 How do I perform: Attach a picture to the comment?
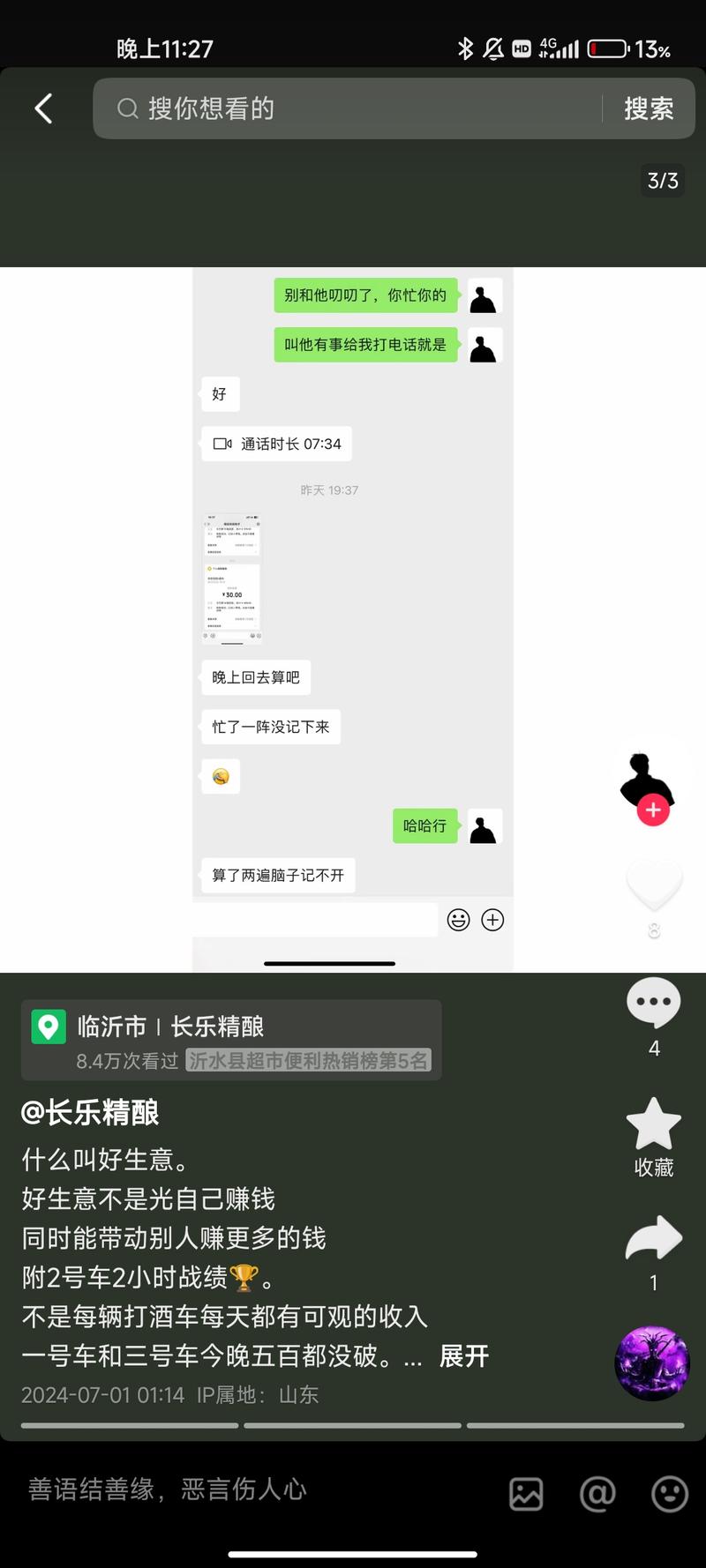click(526, 1494)
